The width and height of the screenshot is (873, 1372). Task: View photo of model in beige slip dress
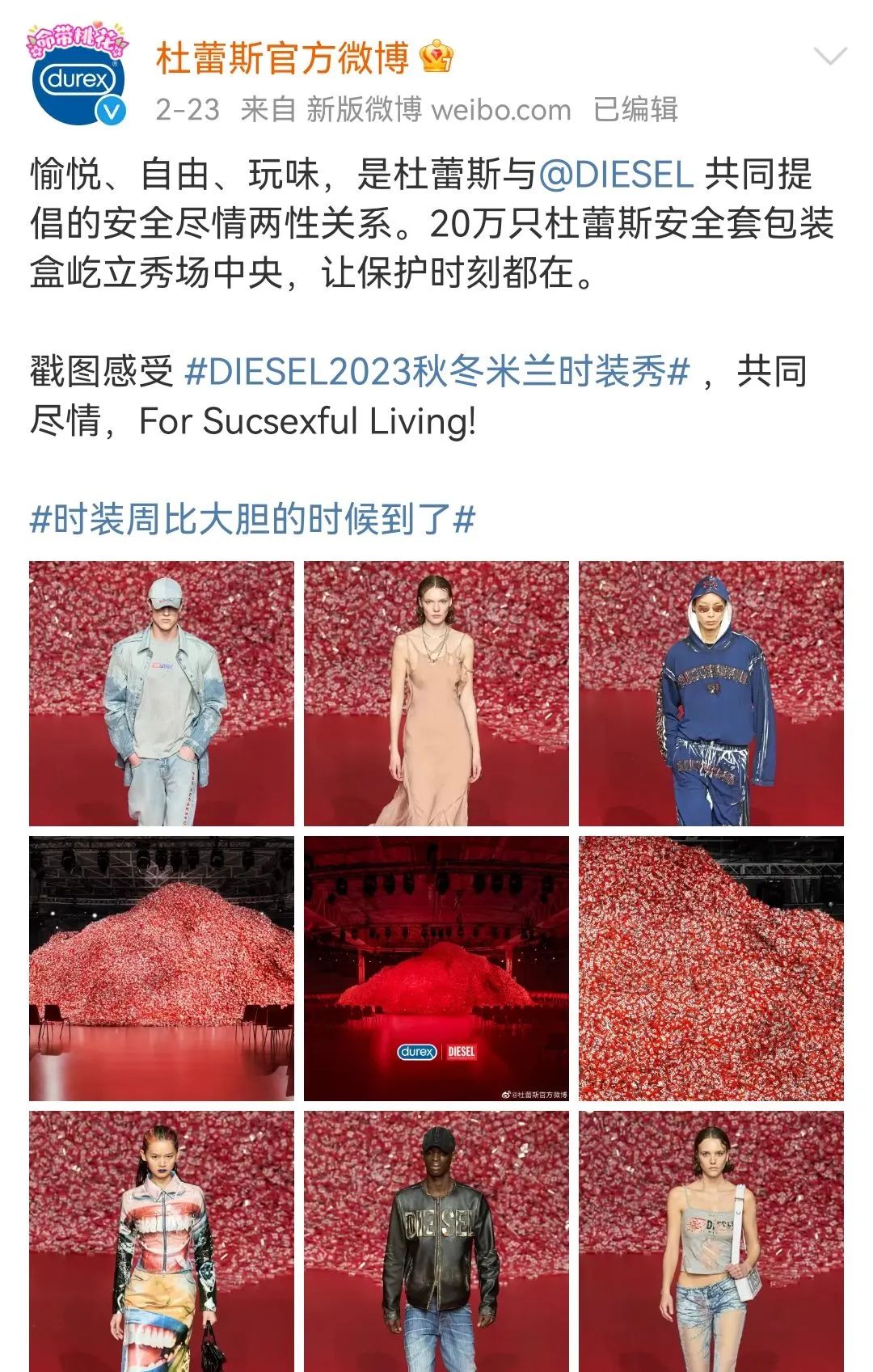(x=436, y=694)
